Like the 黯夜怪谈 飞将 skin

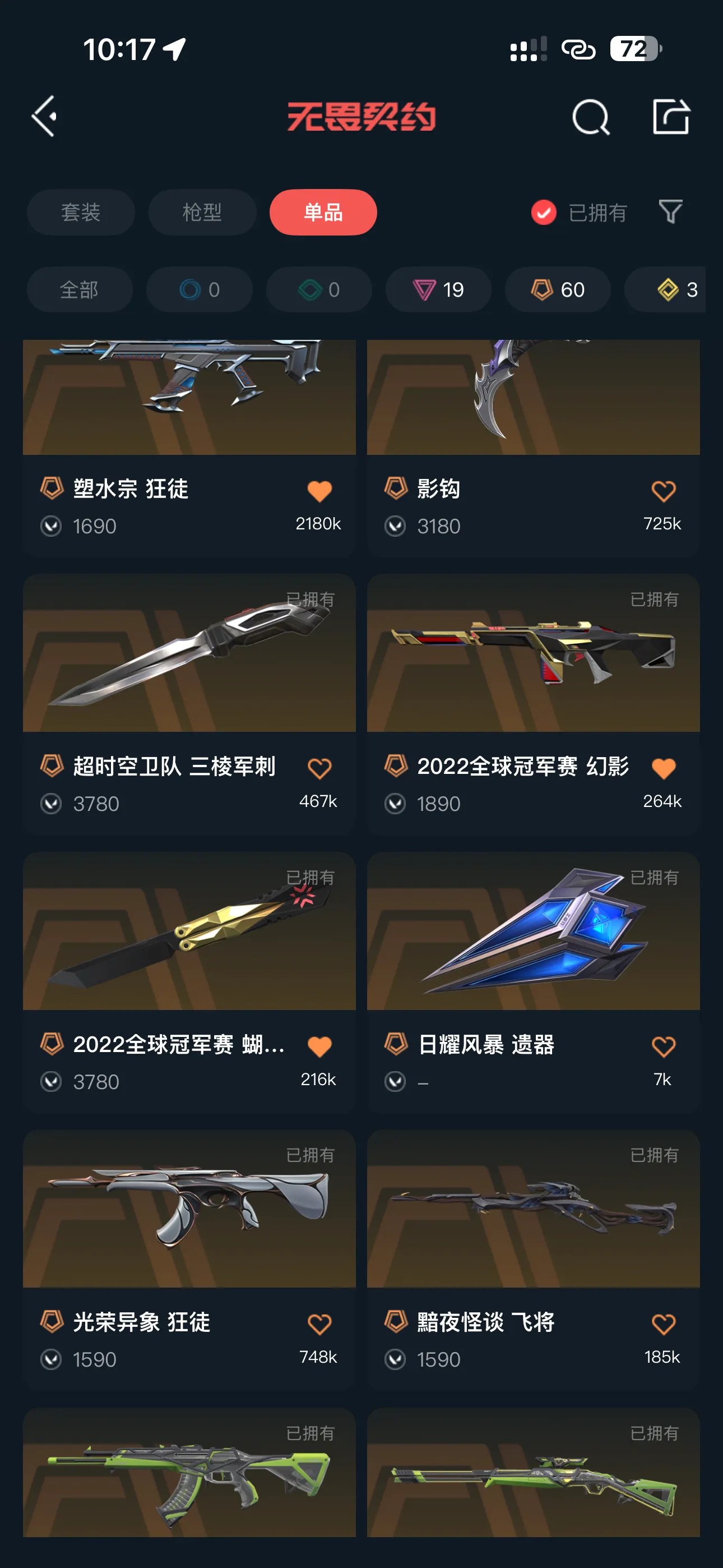(x=662, y=1325)
